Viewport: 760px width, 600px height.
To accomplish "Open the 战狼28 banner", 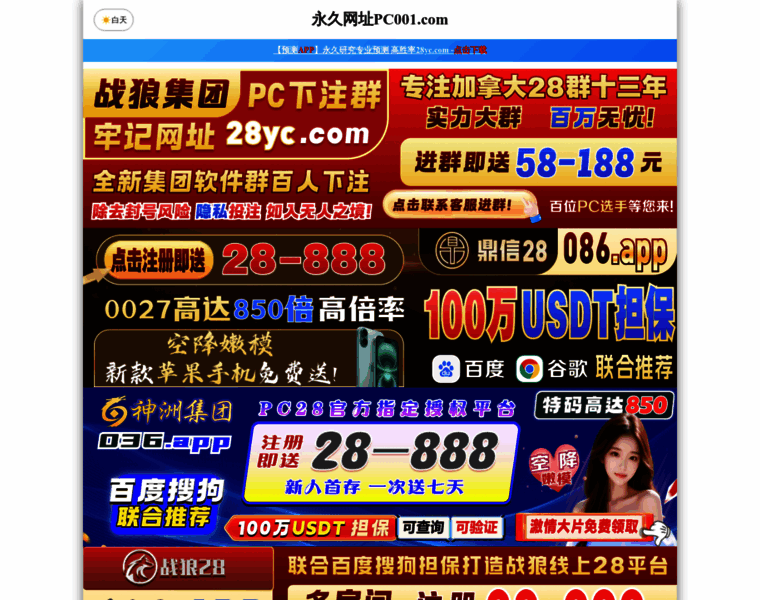I will point(380,570).
